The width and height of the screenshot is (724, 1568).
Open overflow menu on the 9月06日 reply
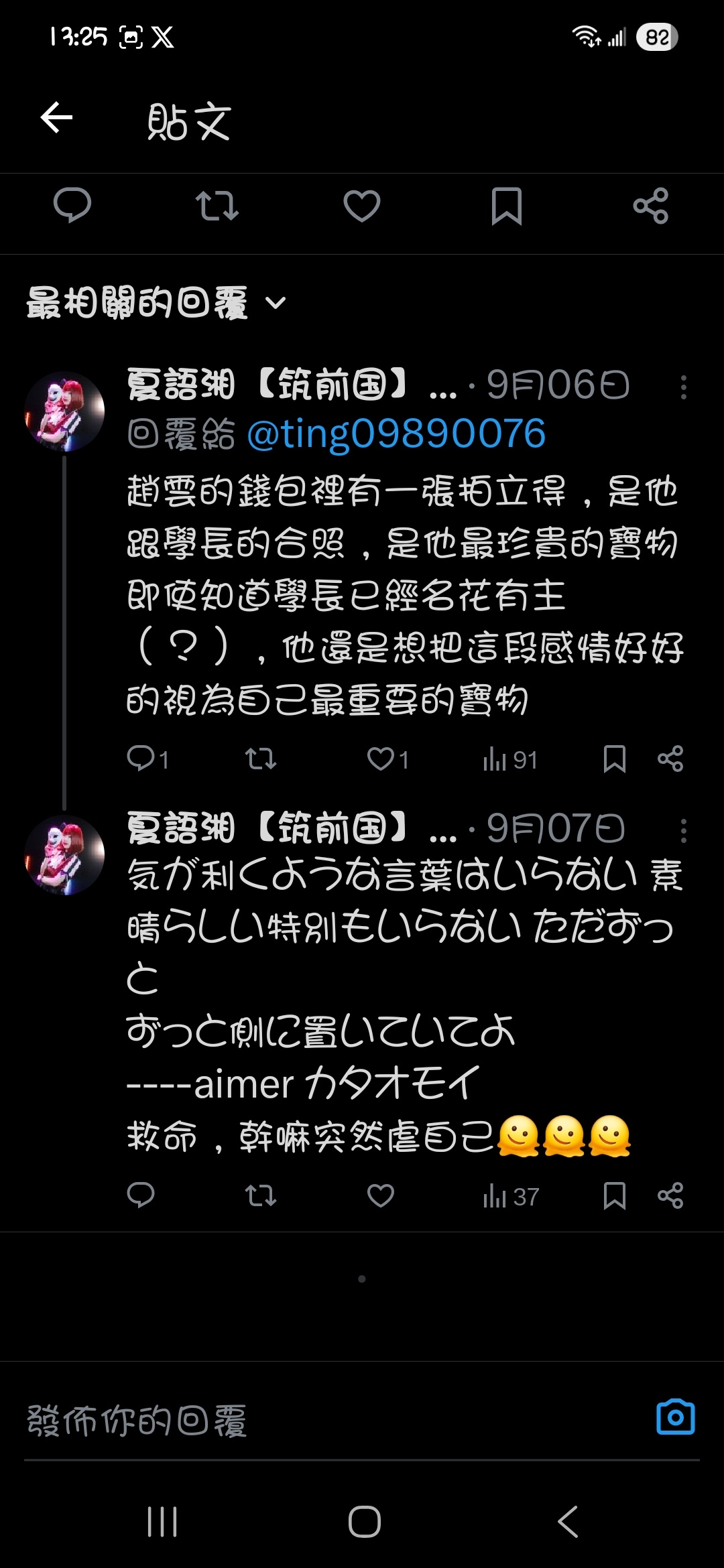[x=683, y=387]
